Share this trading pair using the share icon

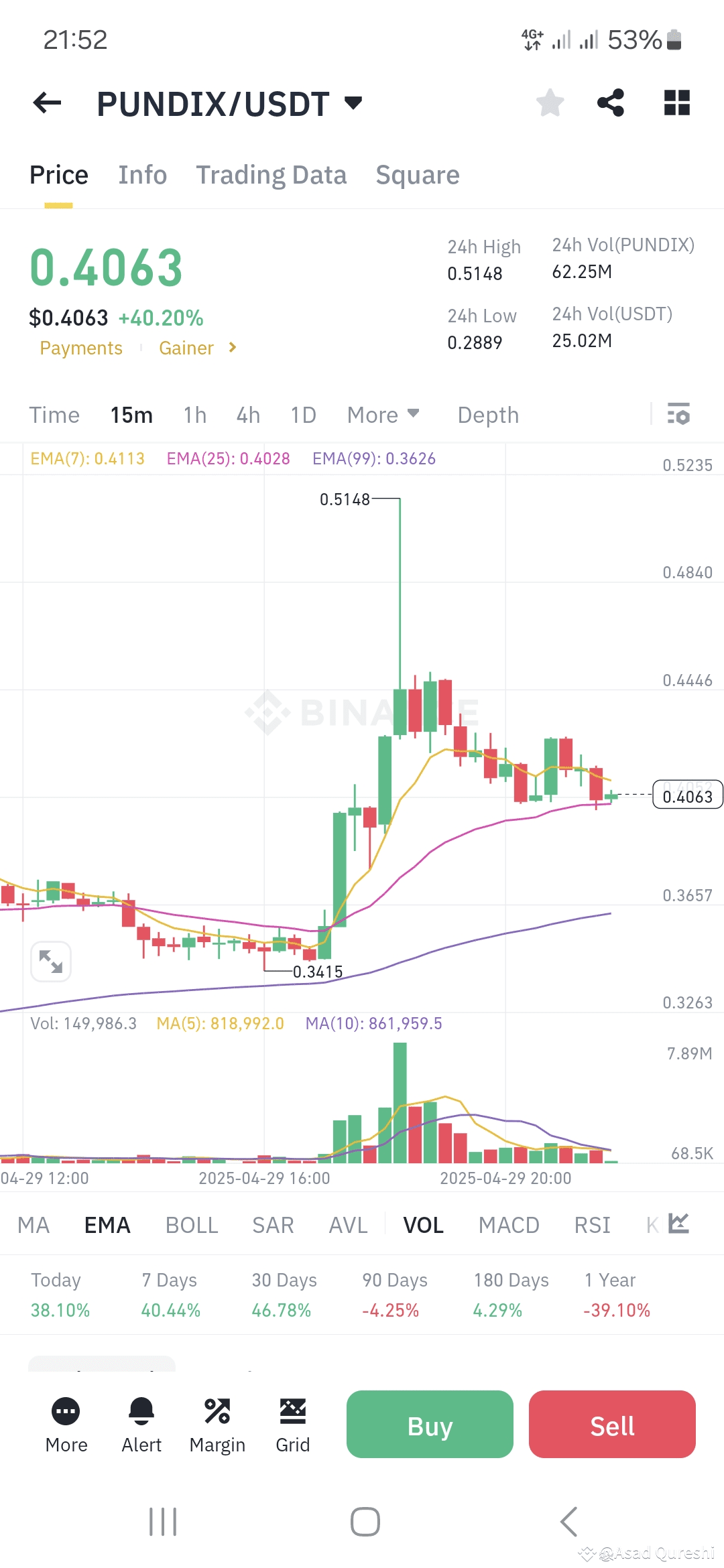[611, 102]
